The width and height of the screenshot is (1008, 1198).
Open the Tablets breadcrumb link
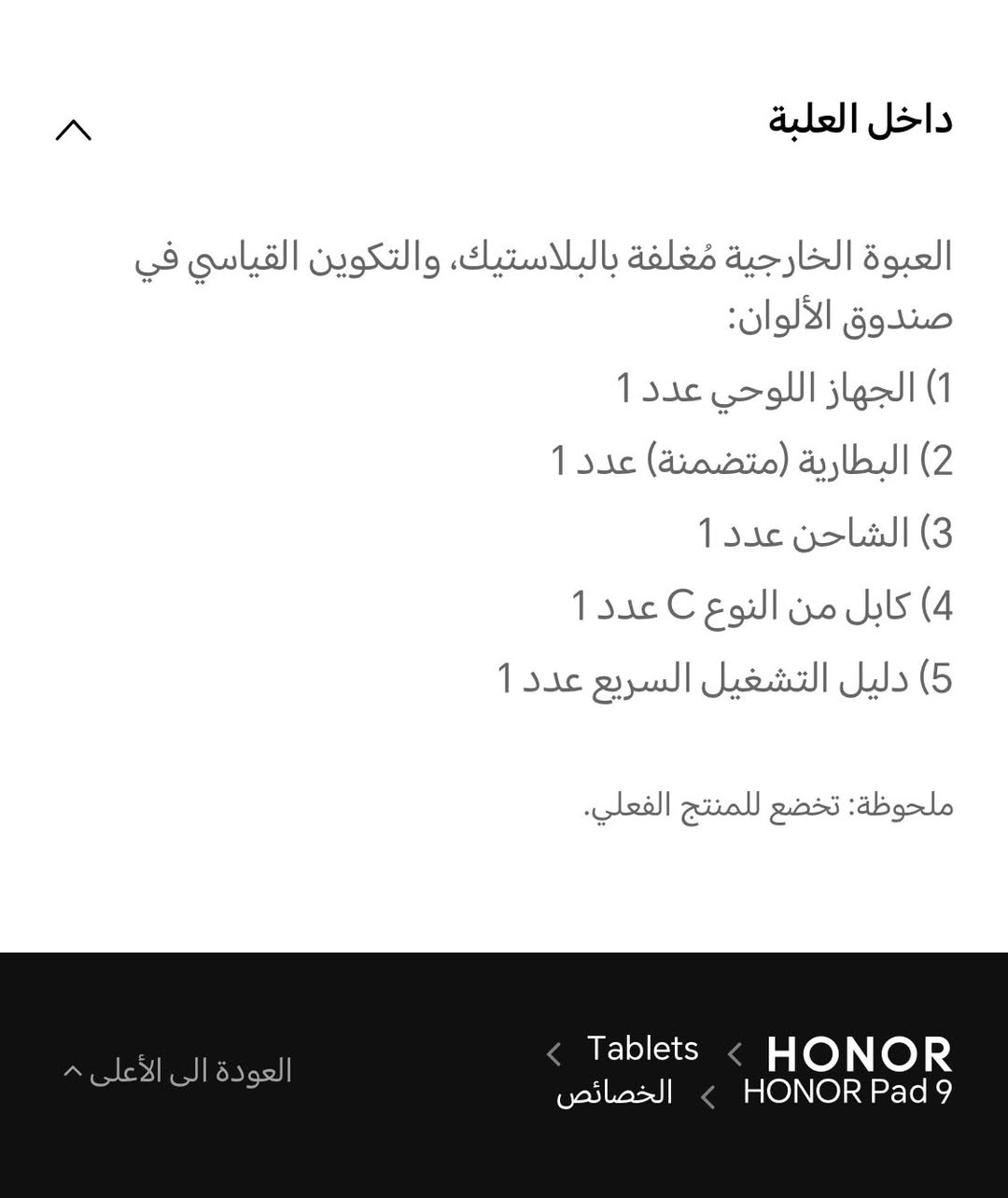tap(641, 1051)
